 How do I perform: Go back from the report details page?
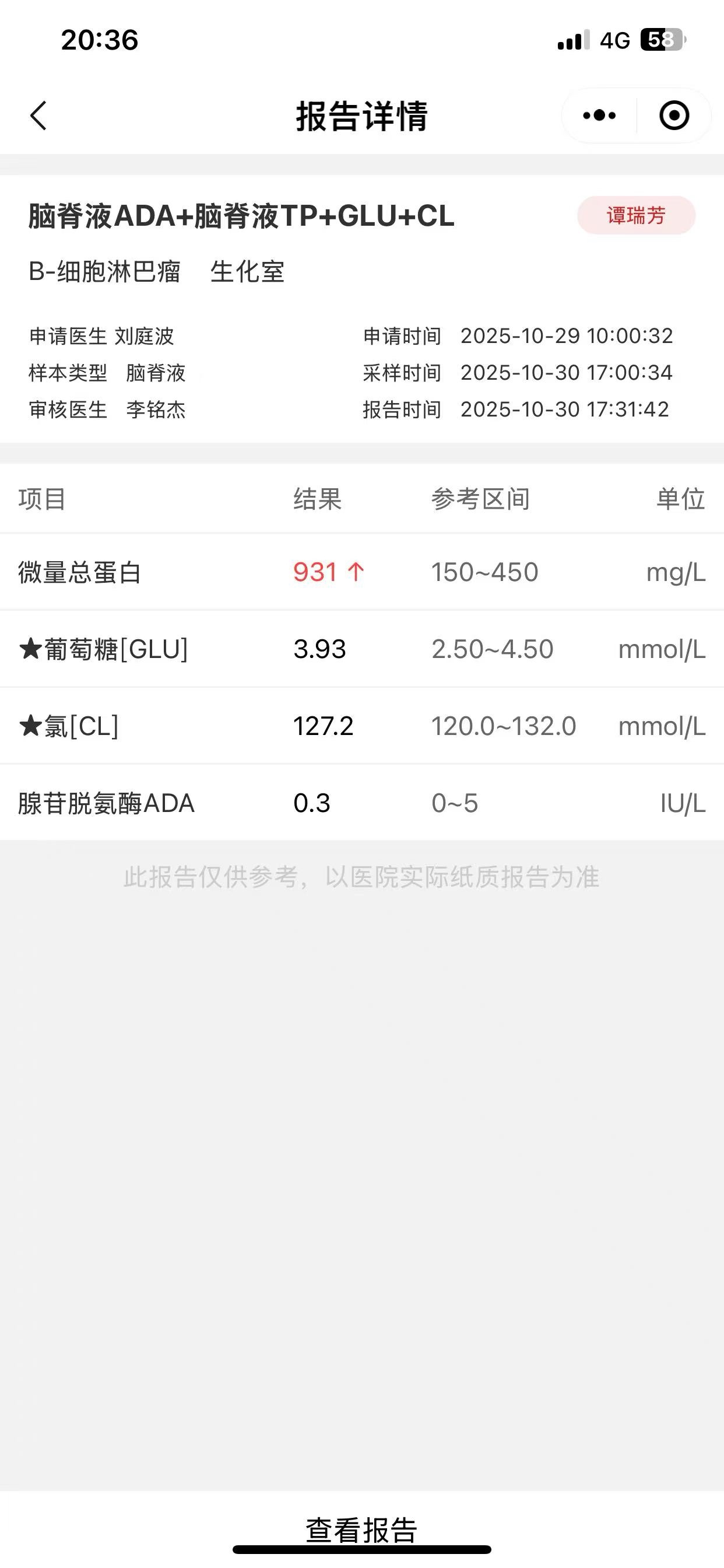(x=38, y=116)
